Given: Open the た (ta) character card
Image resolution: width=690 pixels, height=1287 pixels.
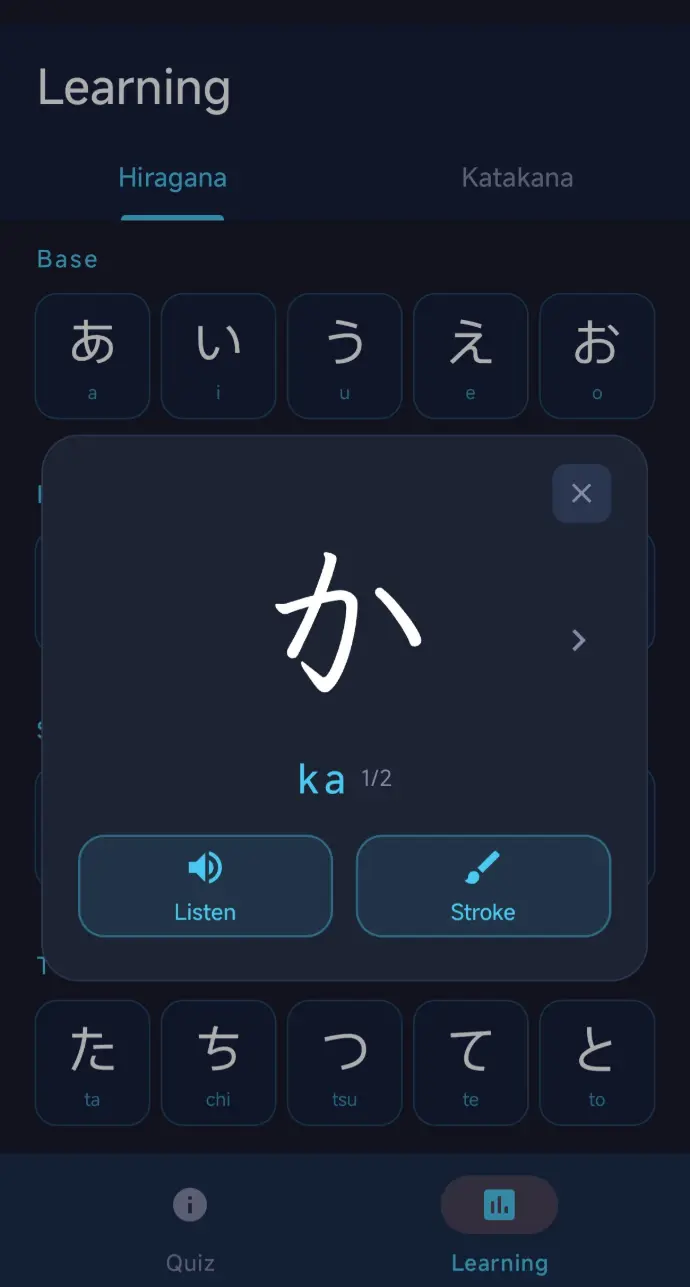Looking at the screenshot, I should [92, 1062].
